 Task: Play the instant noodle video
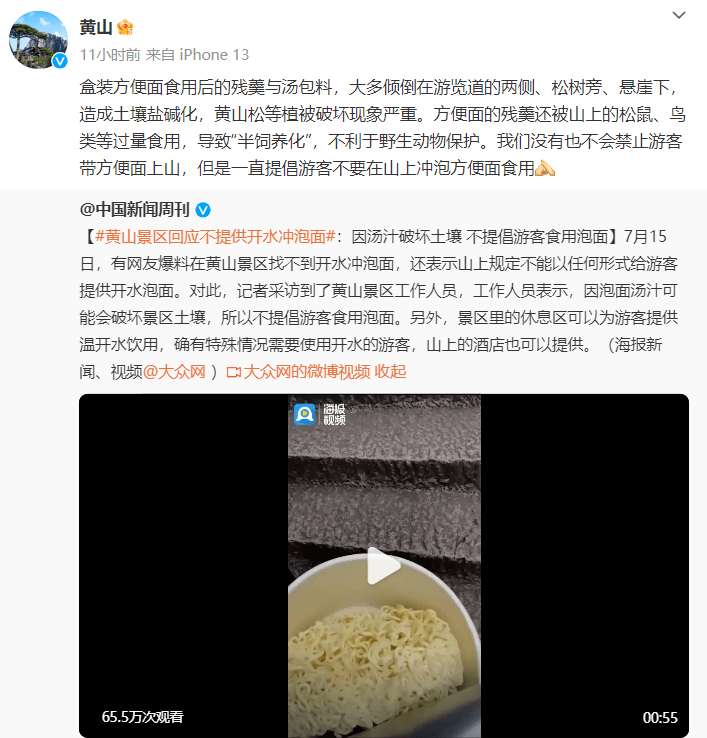384,566
